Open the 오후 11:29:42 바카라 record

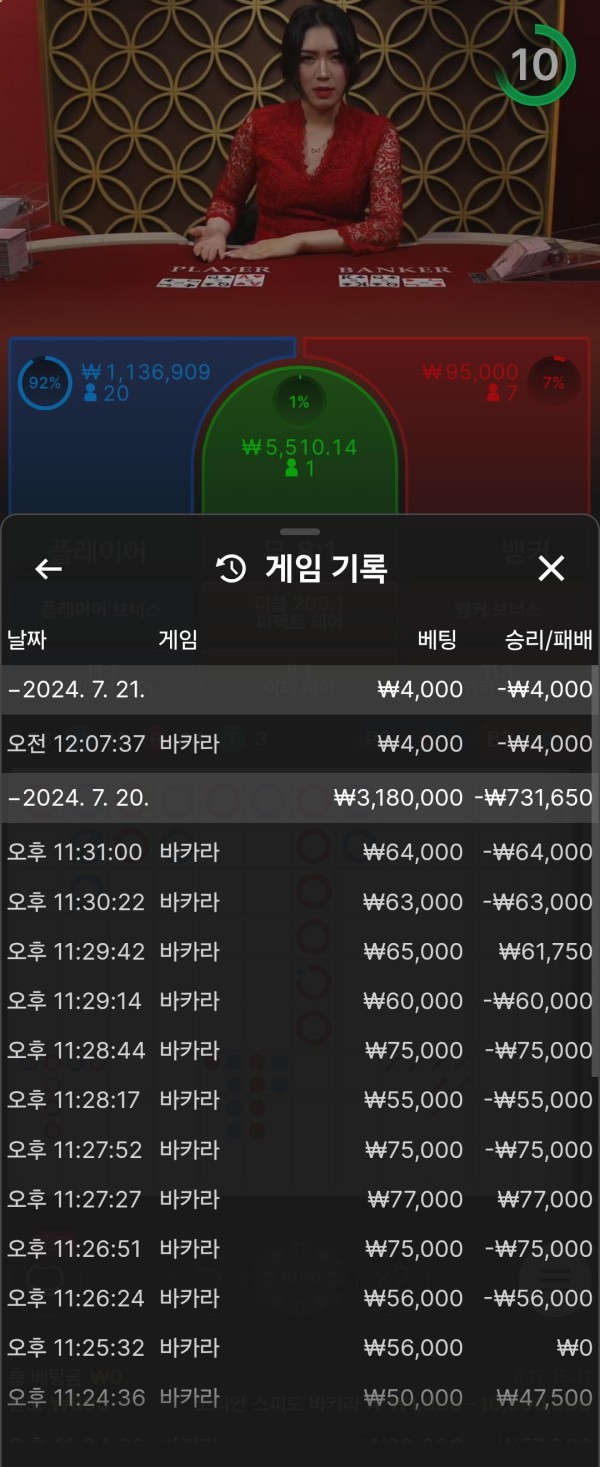coord(300,951)
